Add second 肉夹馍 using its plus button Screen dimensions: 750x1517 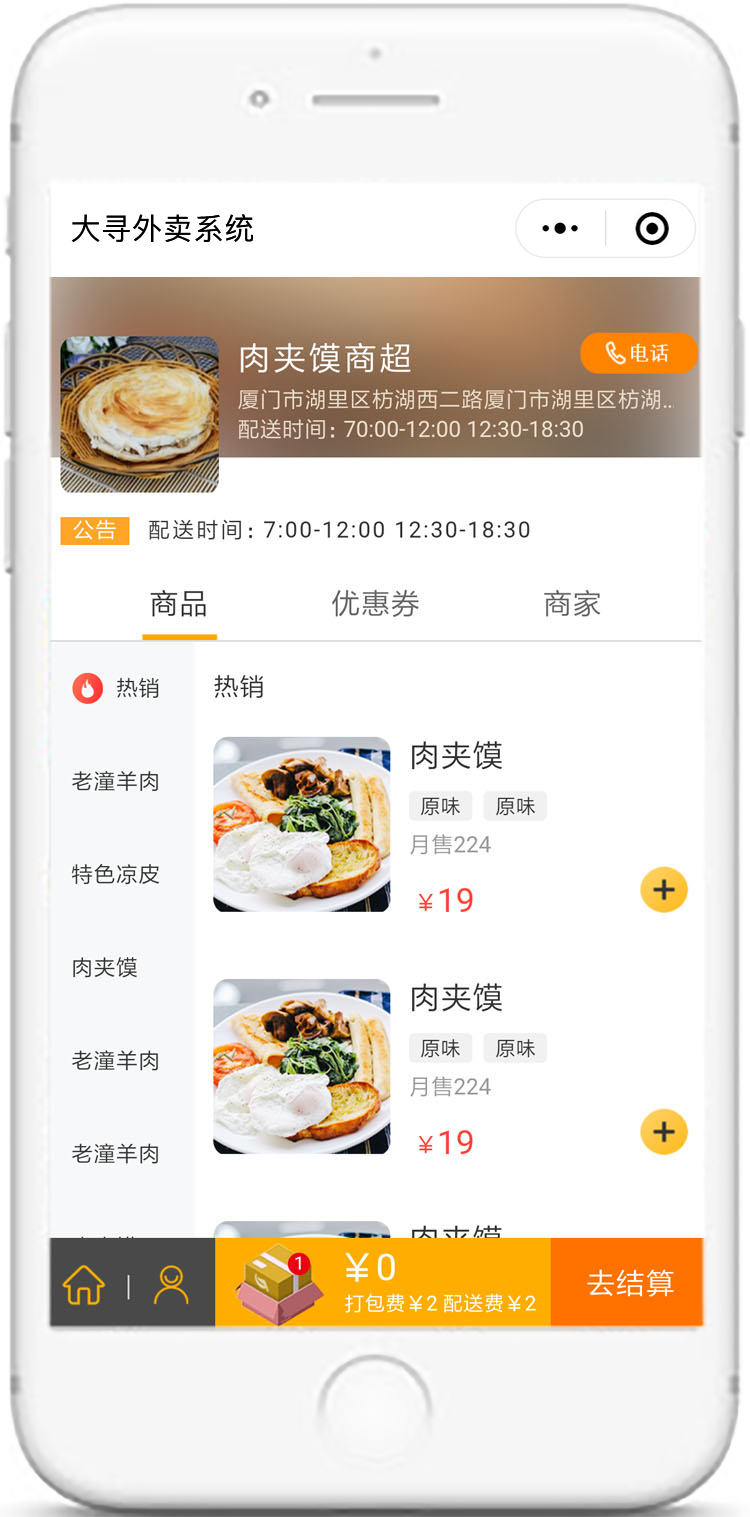click(x=664, y=1132)
